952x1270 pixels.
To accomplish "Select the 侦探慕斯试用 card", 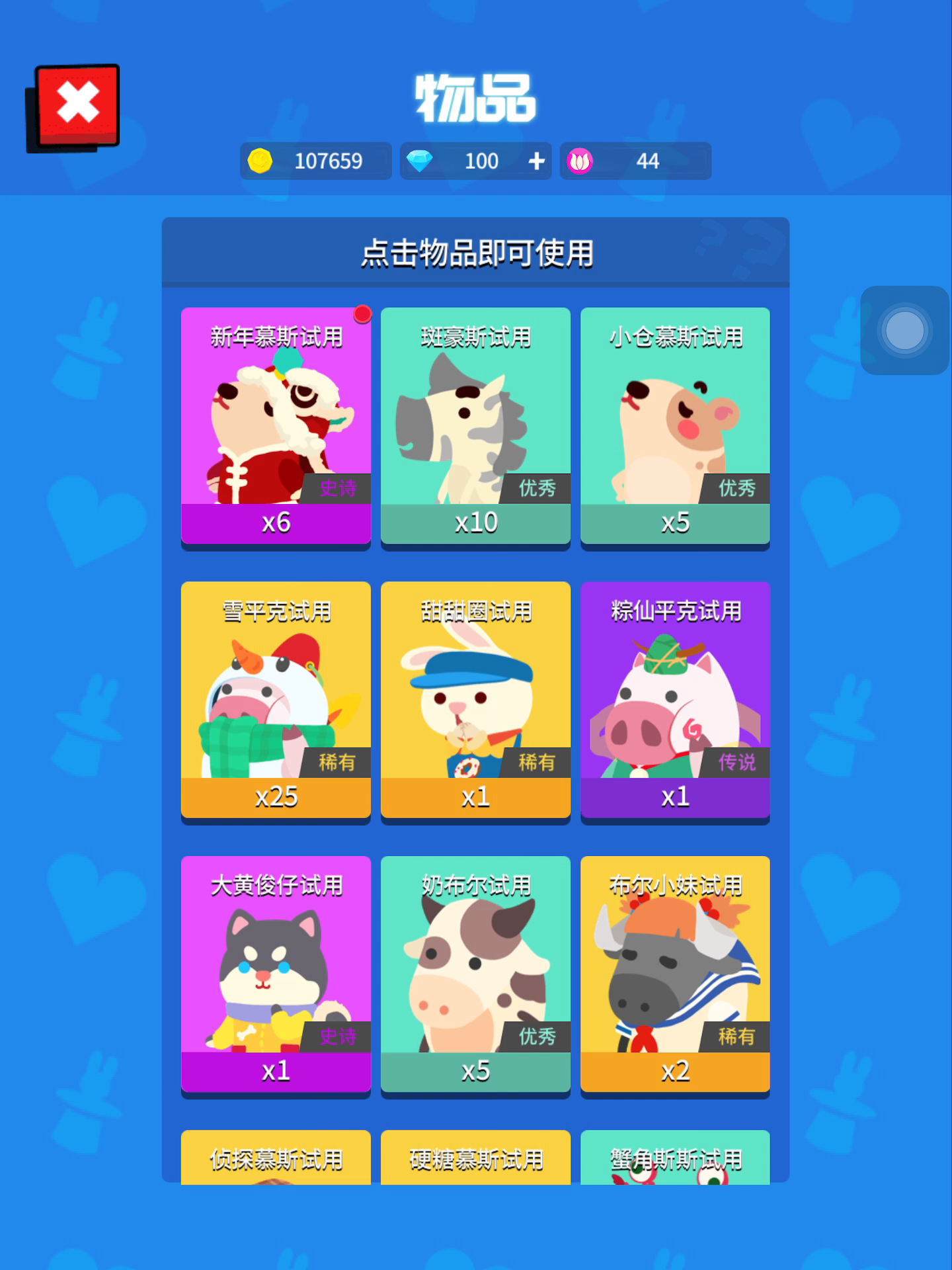I will tap(276, 1159).
